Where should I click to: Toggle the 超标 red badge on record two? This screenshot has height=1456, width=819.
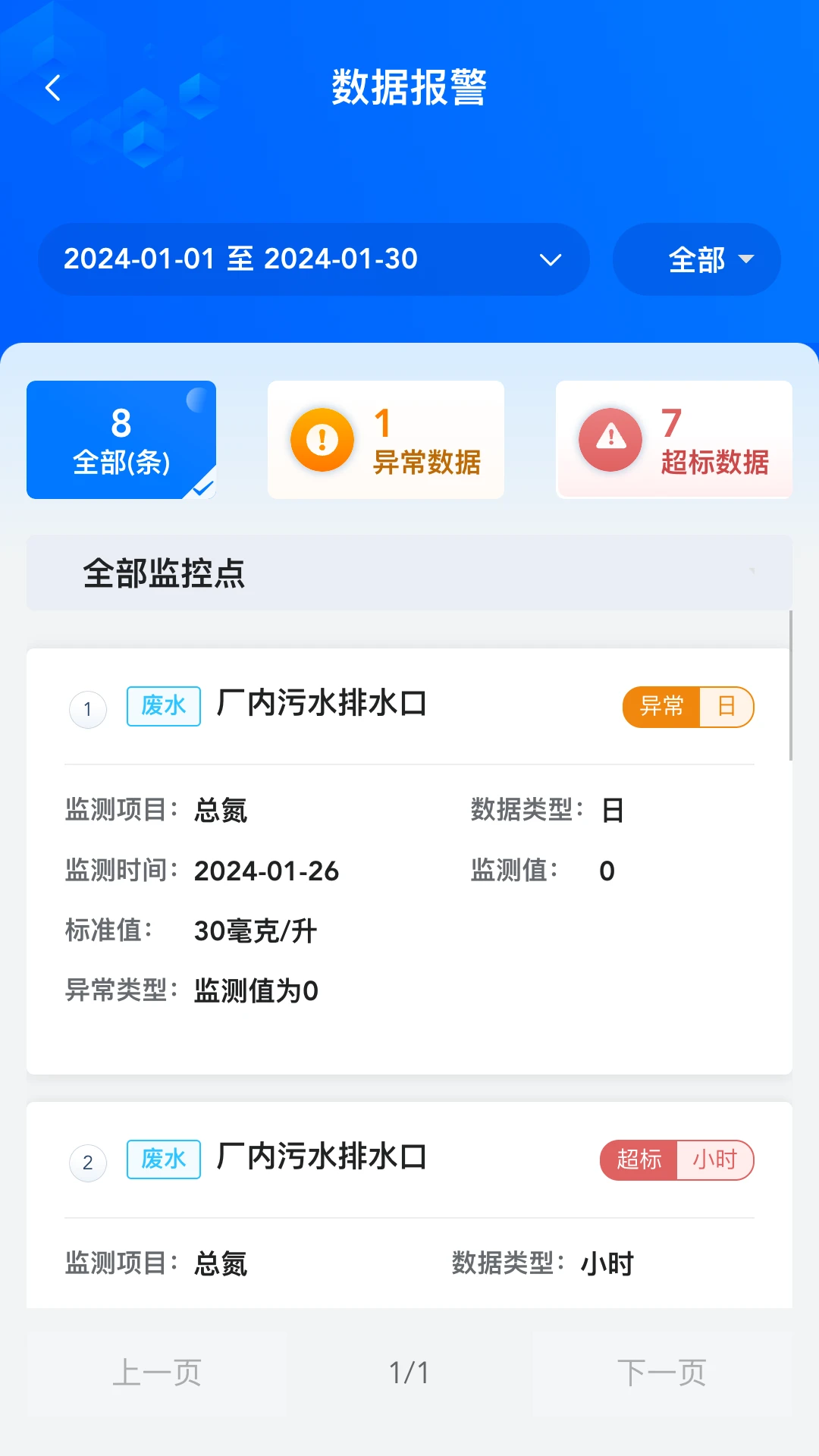click(639, 1159)
